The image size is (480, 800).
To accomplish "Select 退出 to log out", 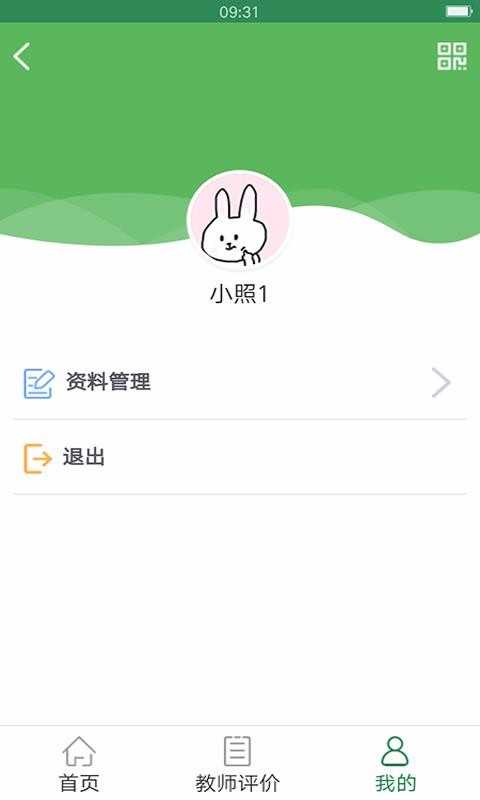I will coord(240,457).
